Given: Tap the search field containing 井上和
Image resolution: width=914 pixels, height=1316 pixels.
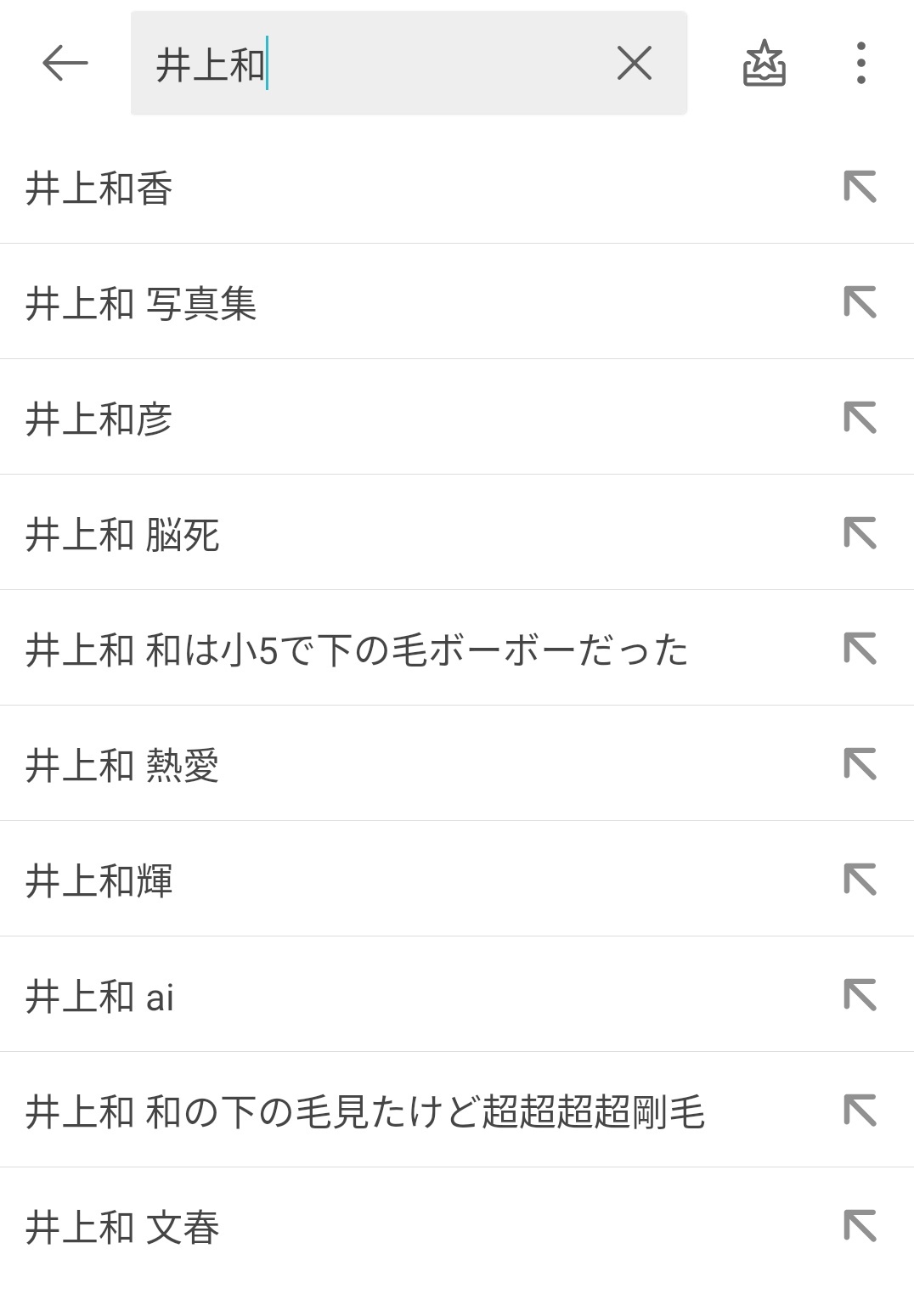Looking at the screenshot, I should (x=374, y=64).
